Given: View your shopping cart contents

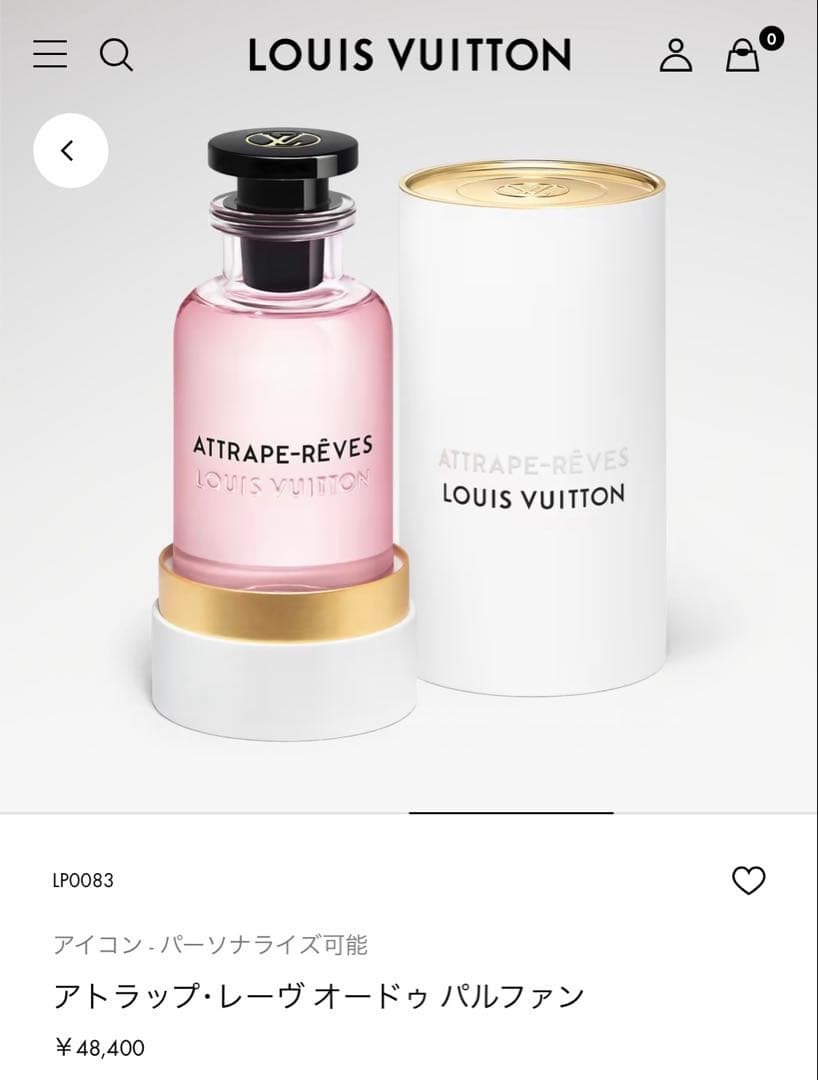Looking at the screenshot, I should tap(742, 57).
